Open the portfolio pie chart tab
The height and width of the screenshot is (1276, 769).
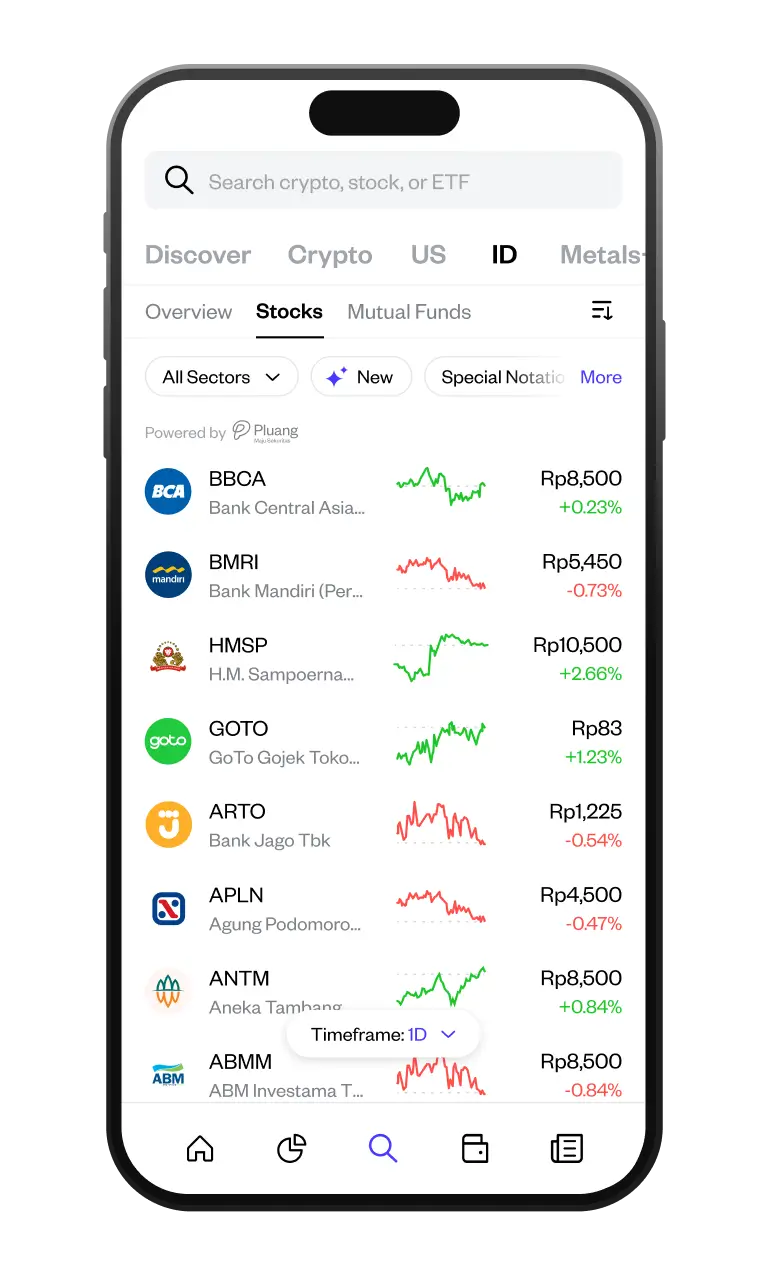[291, 1149]
